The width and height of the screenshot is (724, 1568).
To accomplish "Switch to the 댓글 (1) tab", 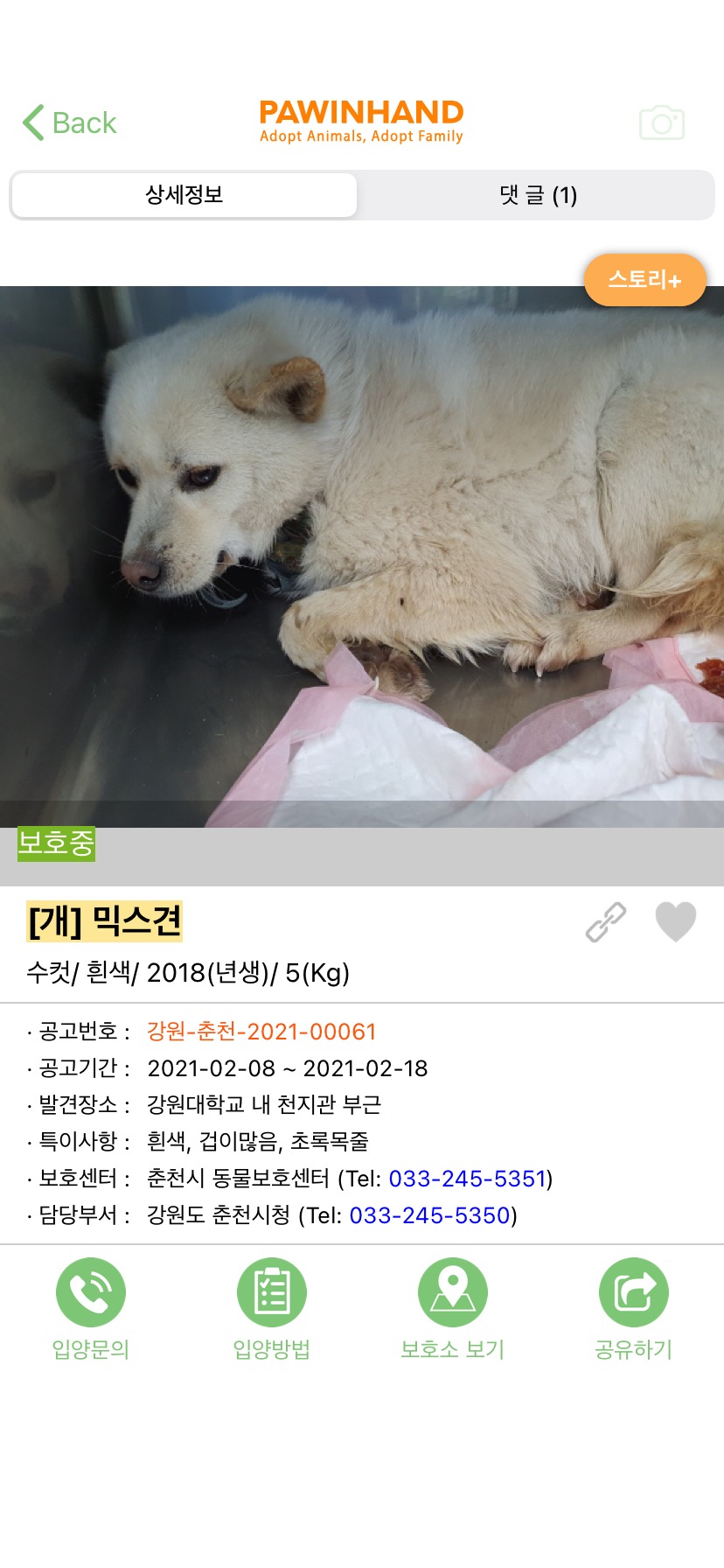I will tap(538, 195).
